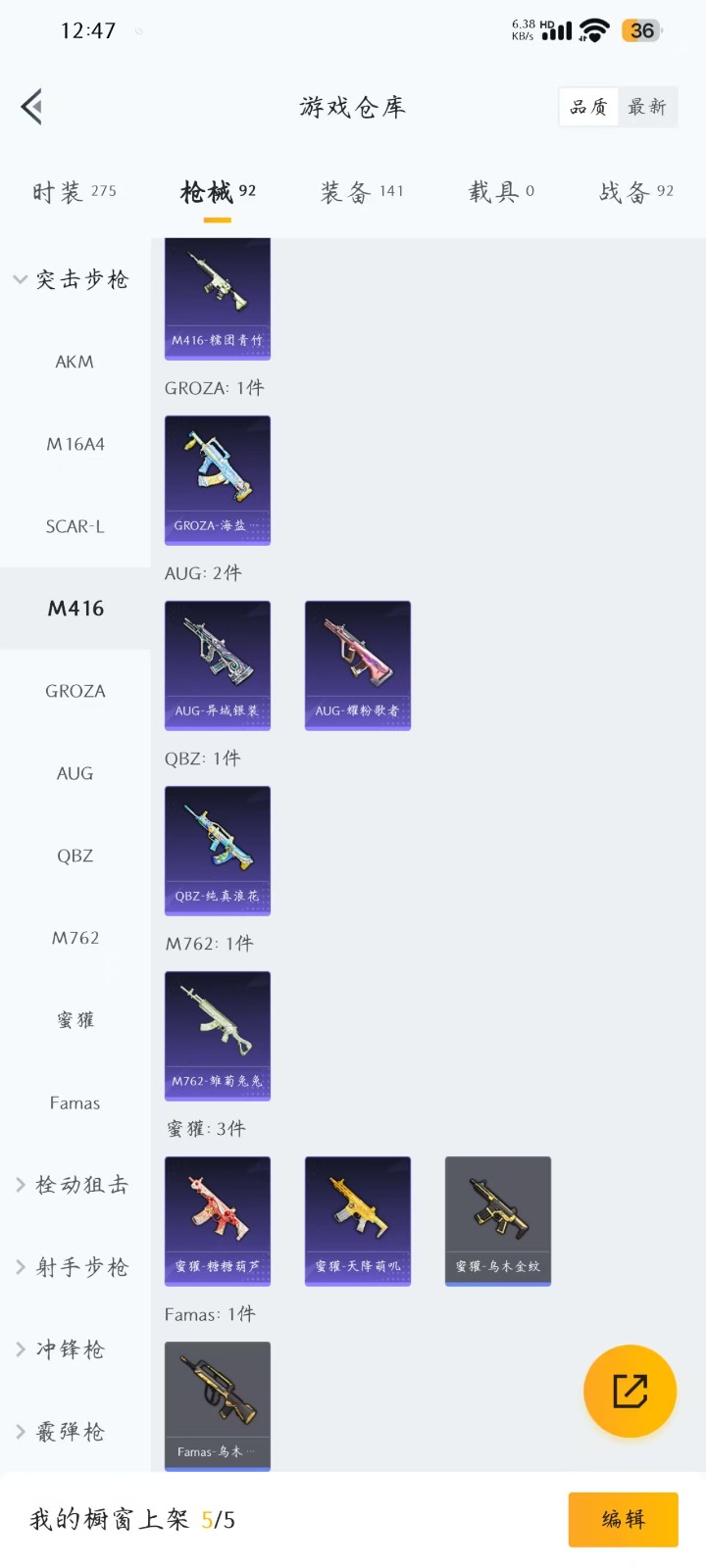This screenshot has width=706, height=1568.
Task: Select 蜜獾 in the sidebar
Action: click(x=75, y=1020)
